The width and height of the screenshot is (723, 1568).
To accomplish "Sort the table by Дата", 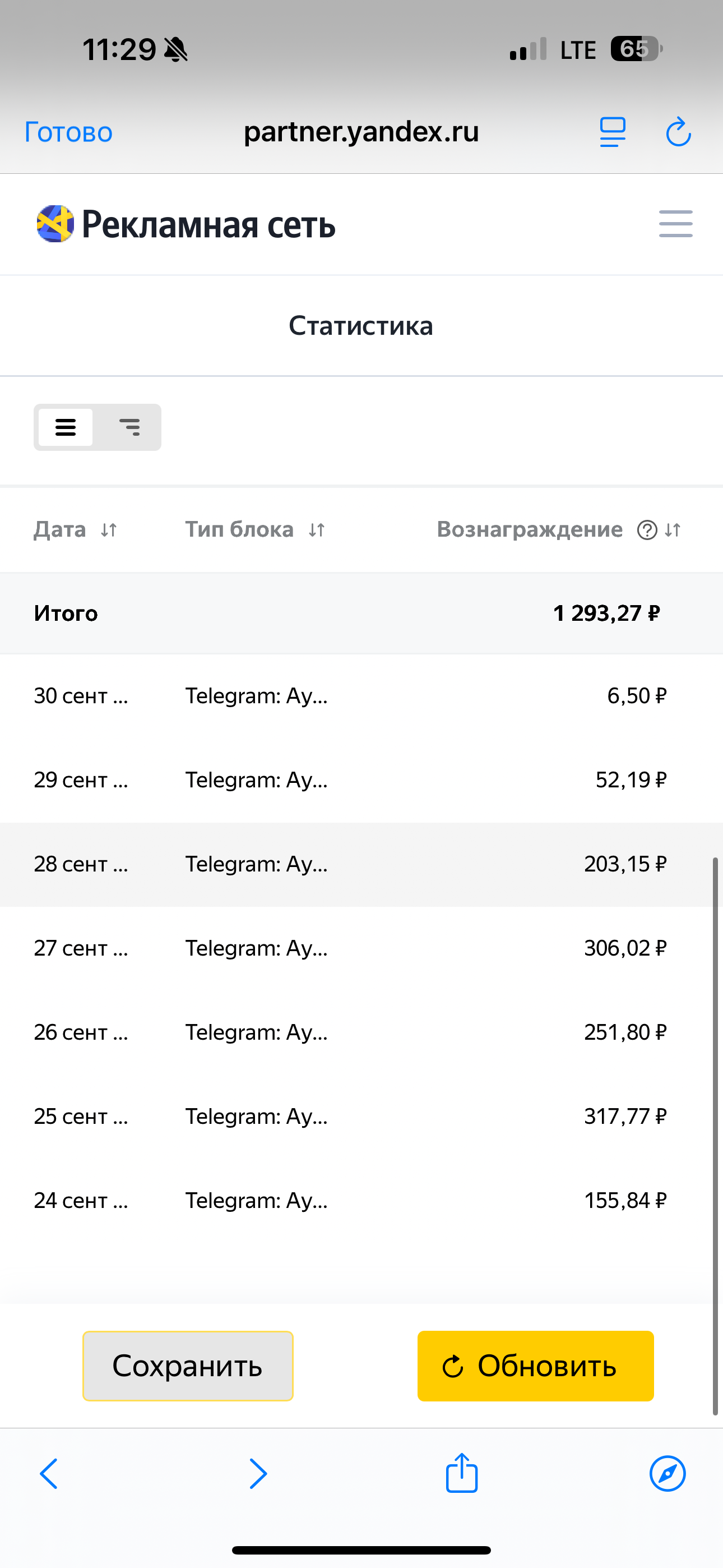I will (109, 530).
